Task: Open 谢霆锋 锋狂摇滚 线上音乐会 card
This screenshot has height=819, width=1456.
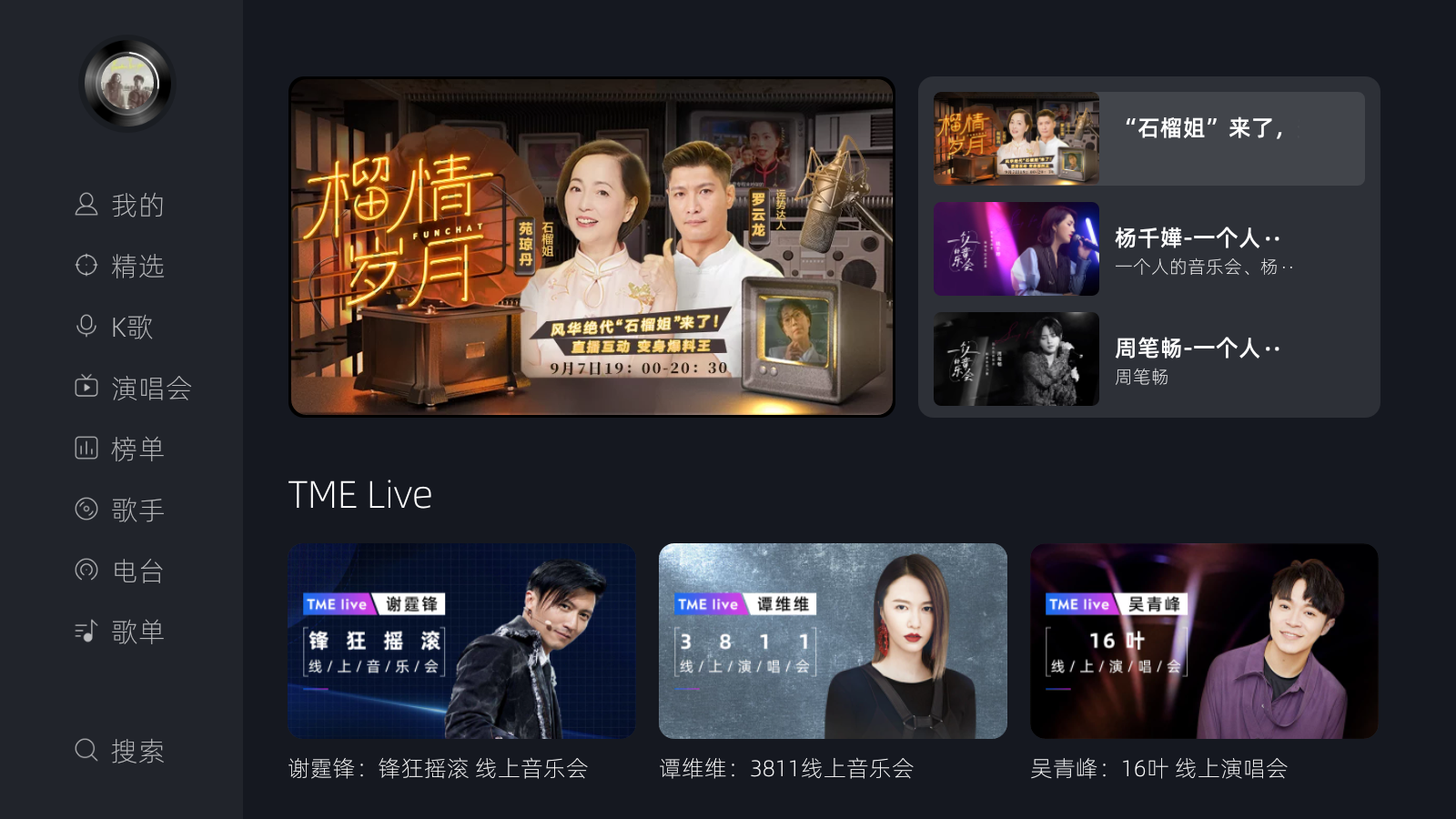Action: [461, 642]
